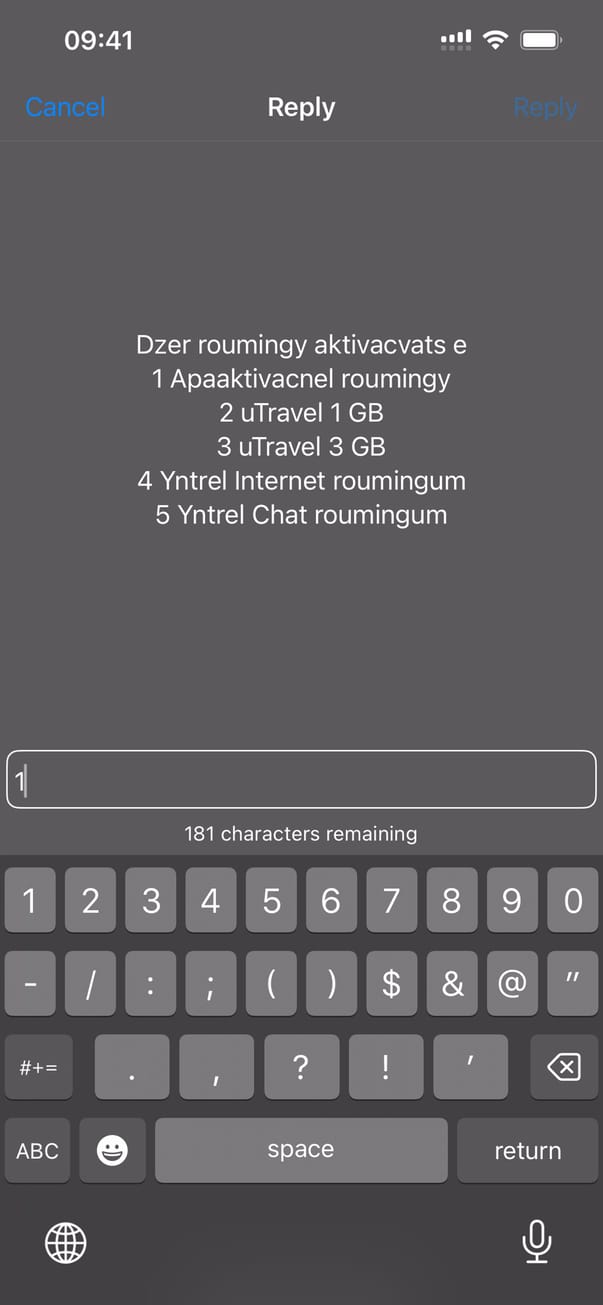Cancel the USSD reply dialog
The image size is (603, 1305).
(65, 107)
